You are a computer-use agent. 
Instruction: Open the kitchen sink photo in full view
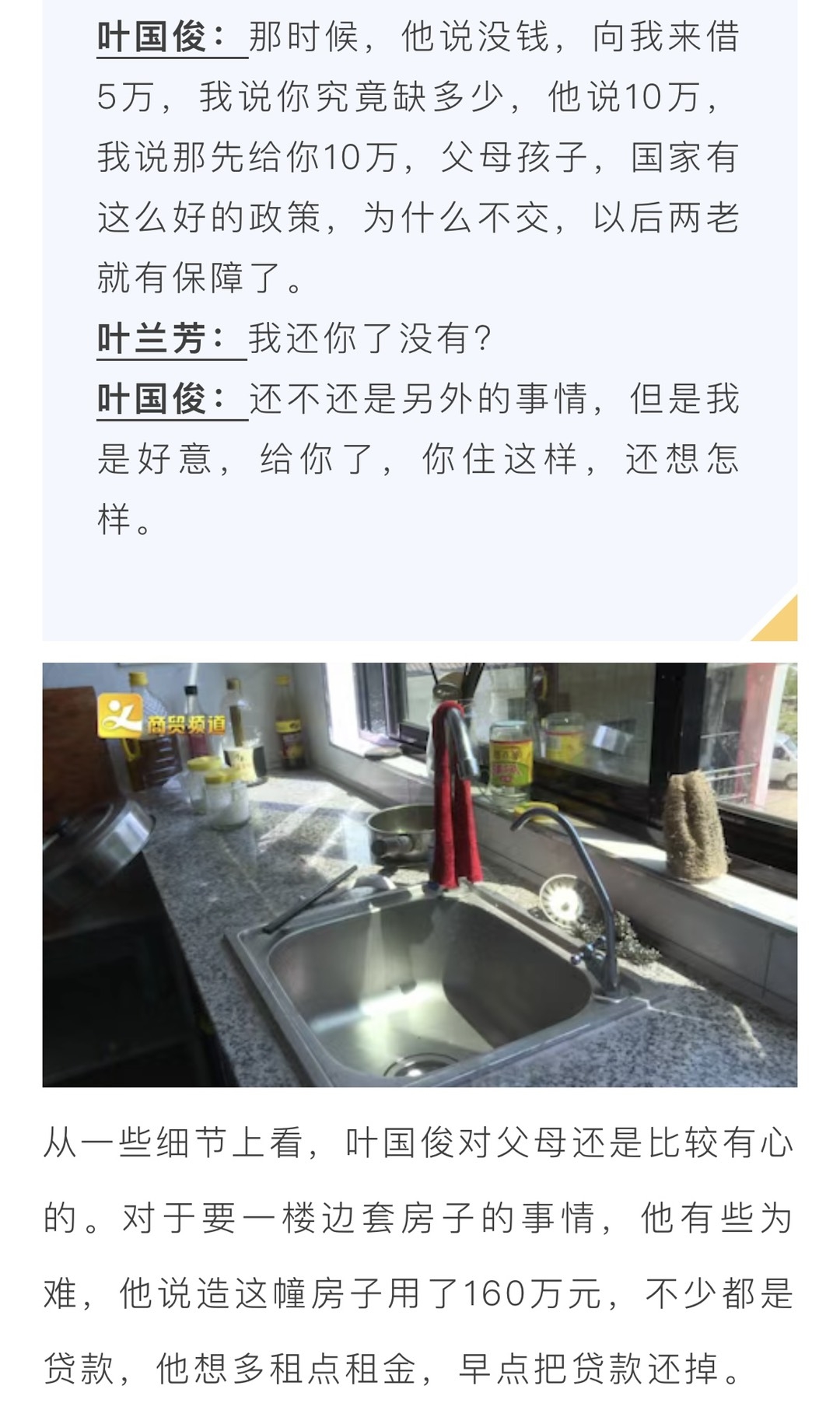coord(420,874)
